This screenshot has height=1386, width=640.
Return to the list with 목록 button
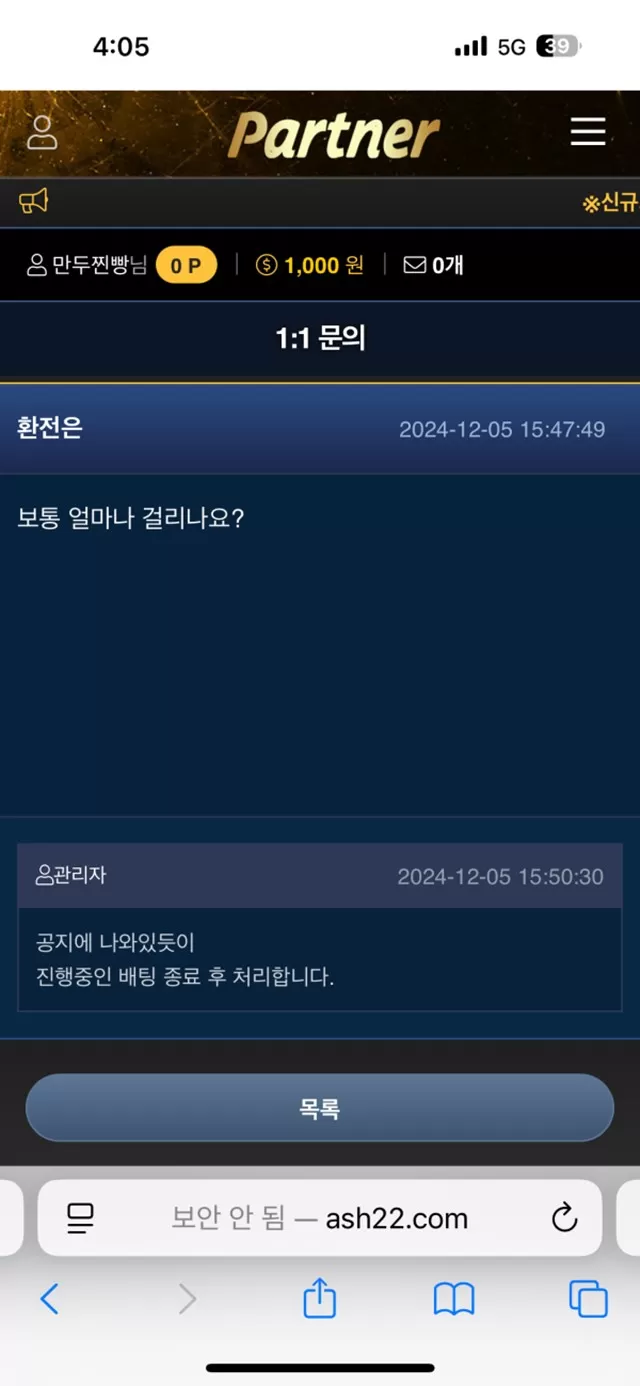coord(320,1108)
